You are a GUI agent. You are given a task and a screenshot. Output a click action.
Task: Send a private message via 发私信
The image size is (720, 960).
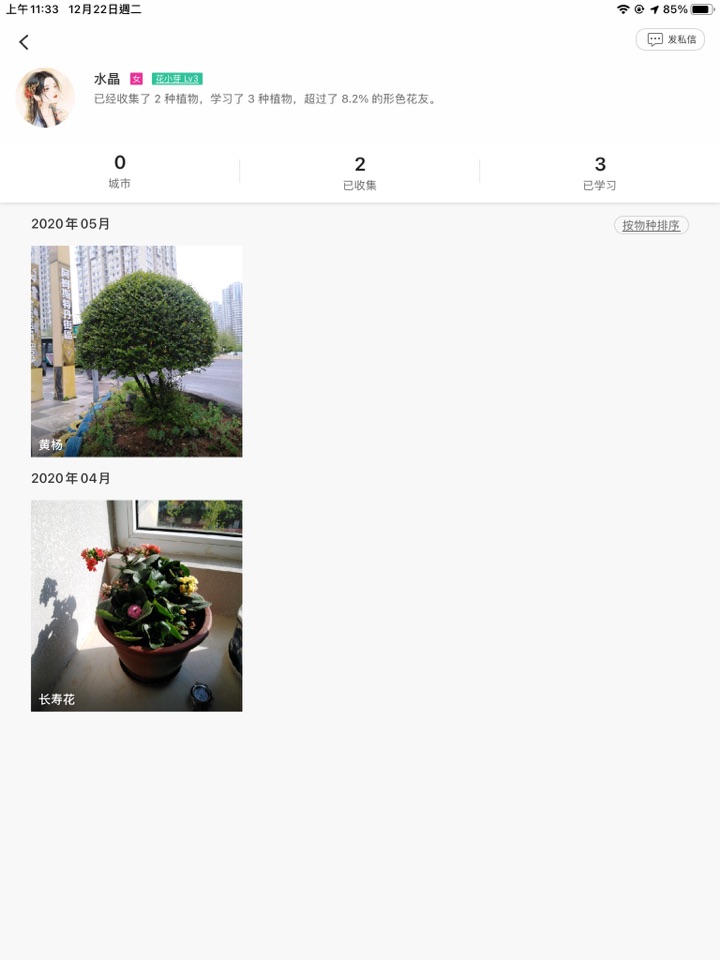pyautogui.click(x=670, y=40)
